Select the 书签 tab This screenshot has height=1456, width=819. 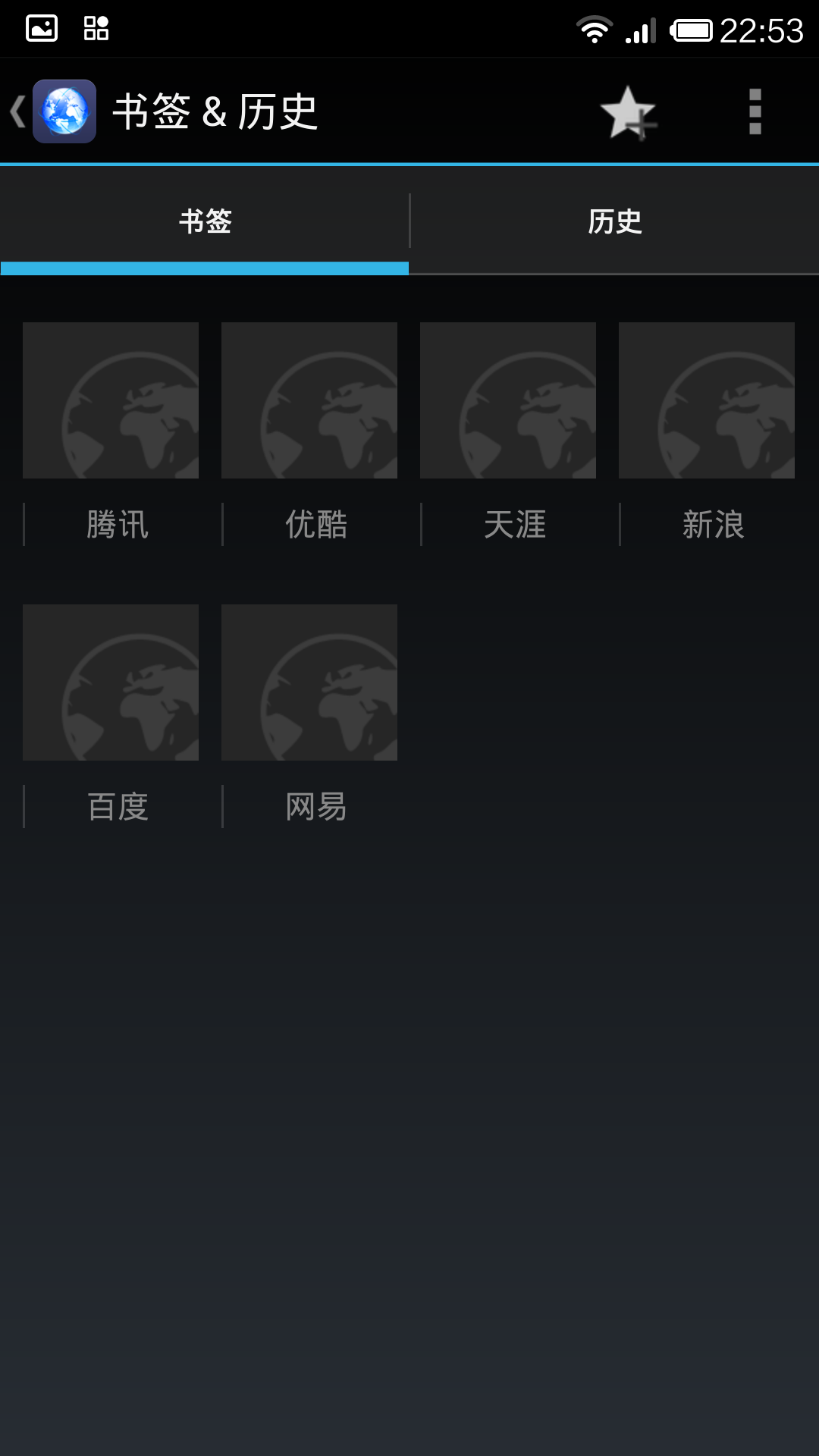point(205,222)
